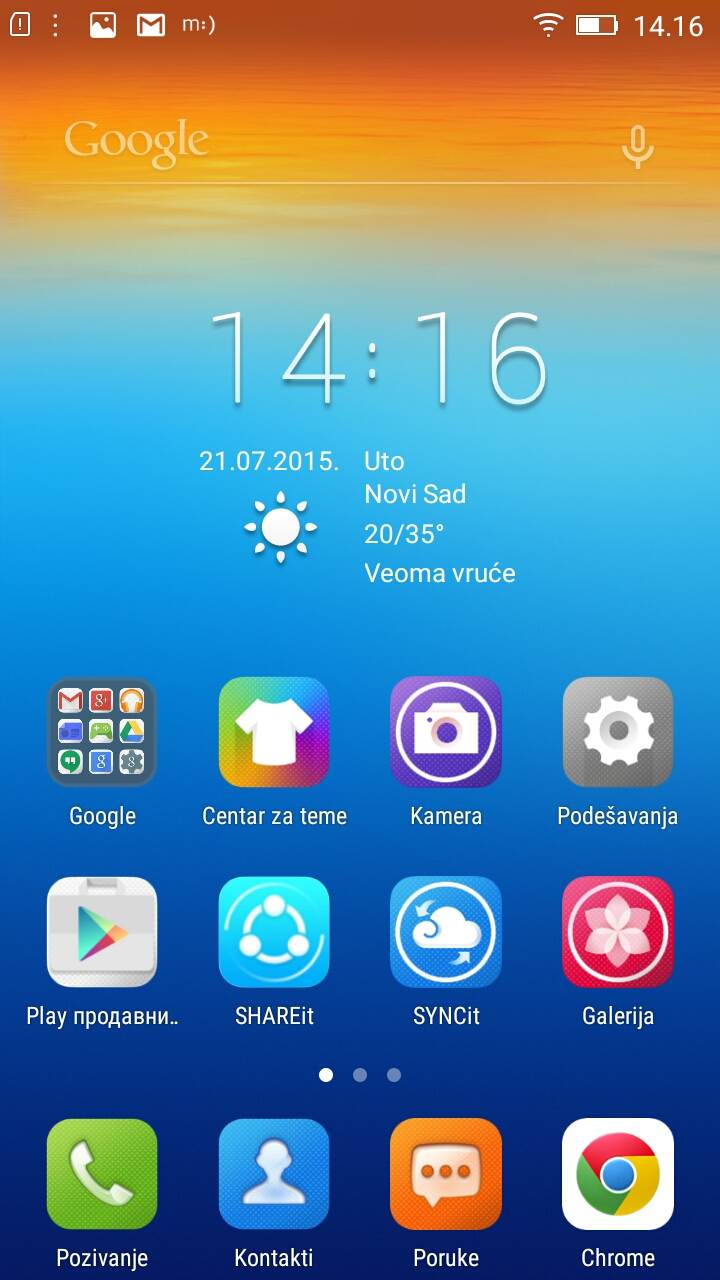Open the clock widget showing 14:16
Screen dimensions: 720x1280
(376, 360)
